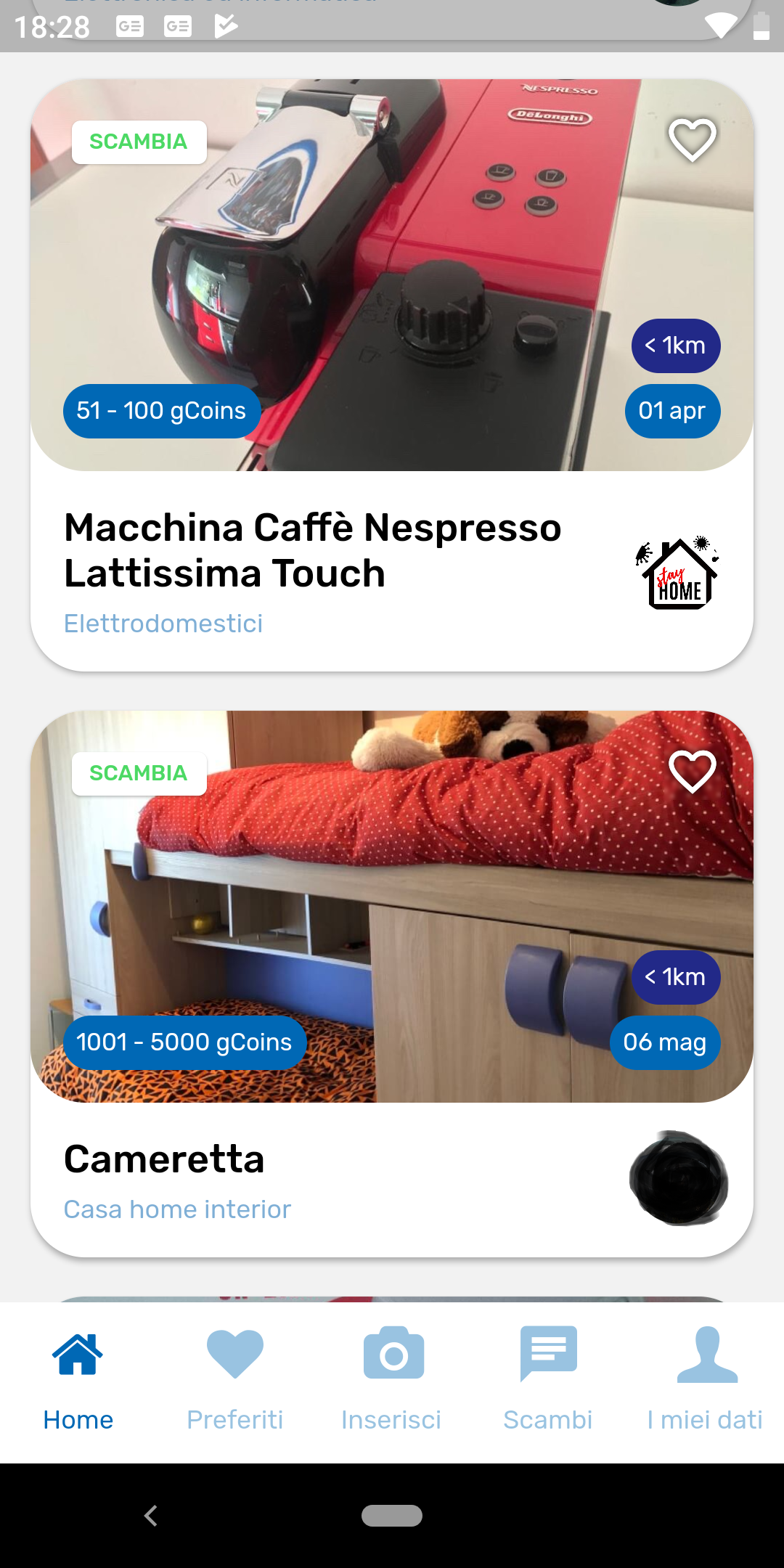The width and height of the screenshot is (784, 1568).
Task: Open the Inserisci camera tab
Action: (392, 1379)
